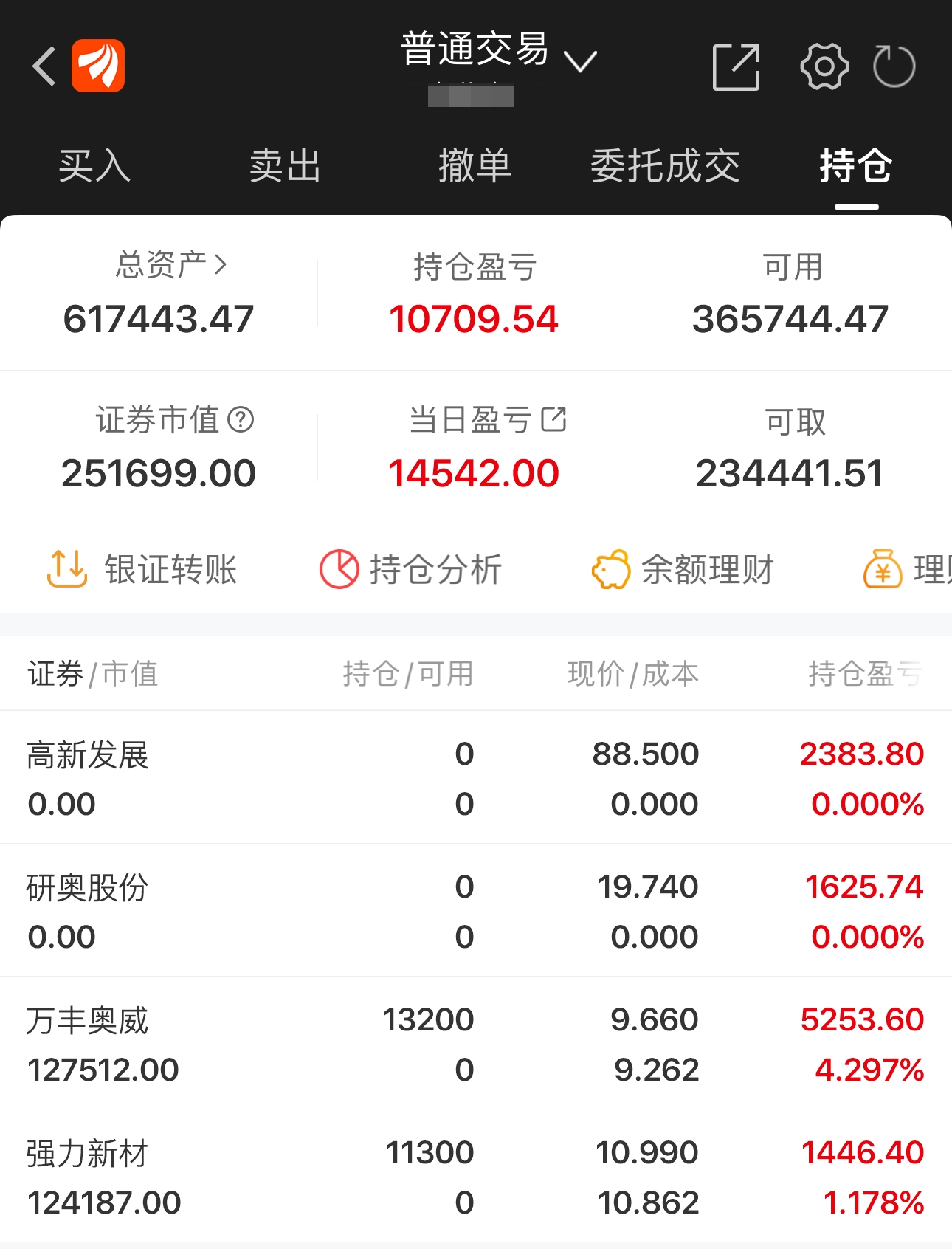Open 当日盈亏 details via external link icon
Screen dimensions: 952x1249
tap(555, 419)
